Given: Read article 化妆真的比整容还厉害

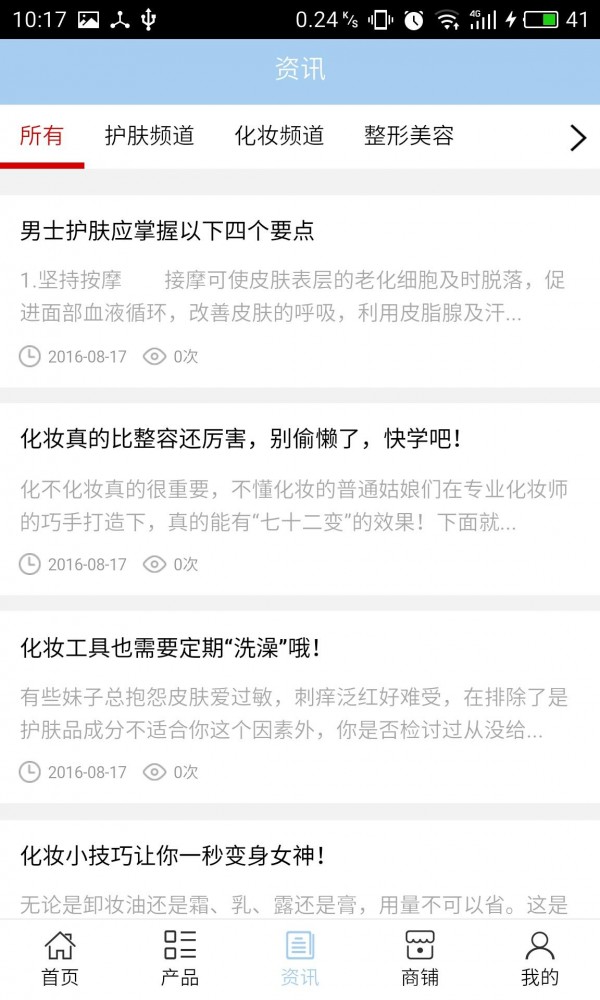Looking at the screenshot, I should pos(240,439).
